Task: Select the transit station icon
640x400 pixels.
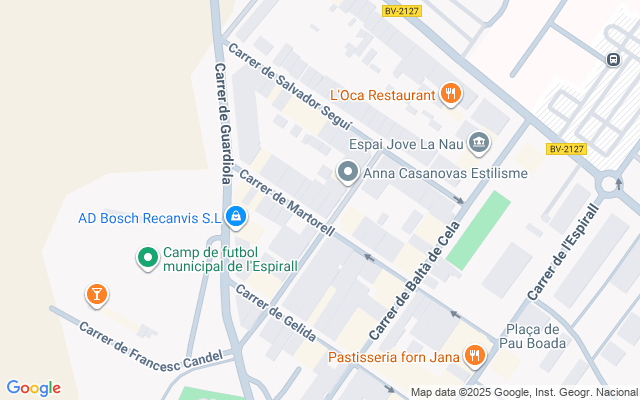Action: coord(613,59)
